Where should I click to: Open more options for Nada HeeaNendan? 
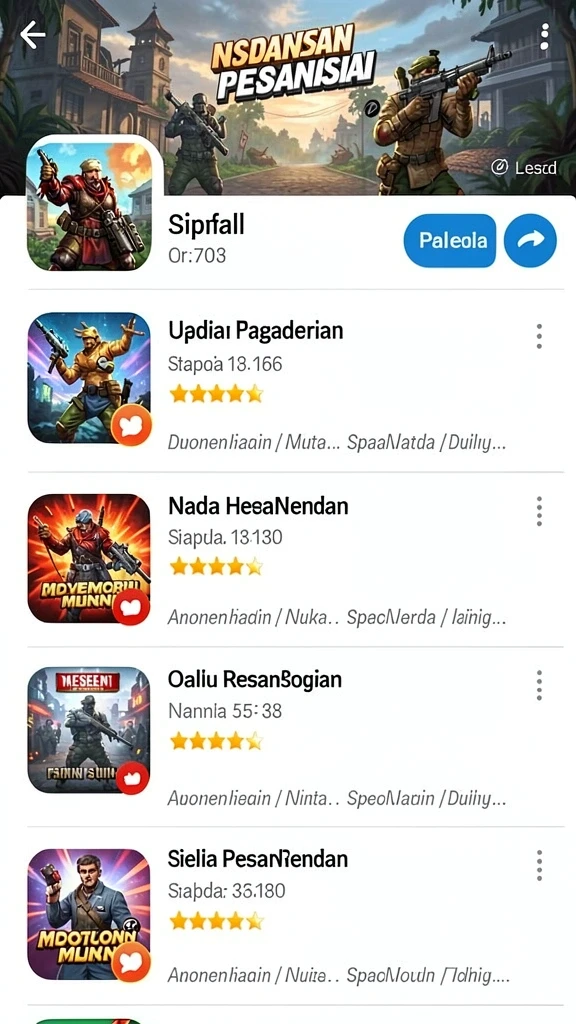pos(539,511)
